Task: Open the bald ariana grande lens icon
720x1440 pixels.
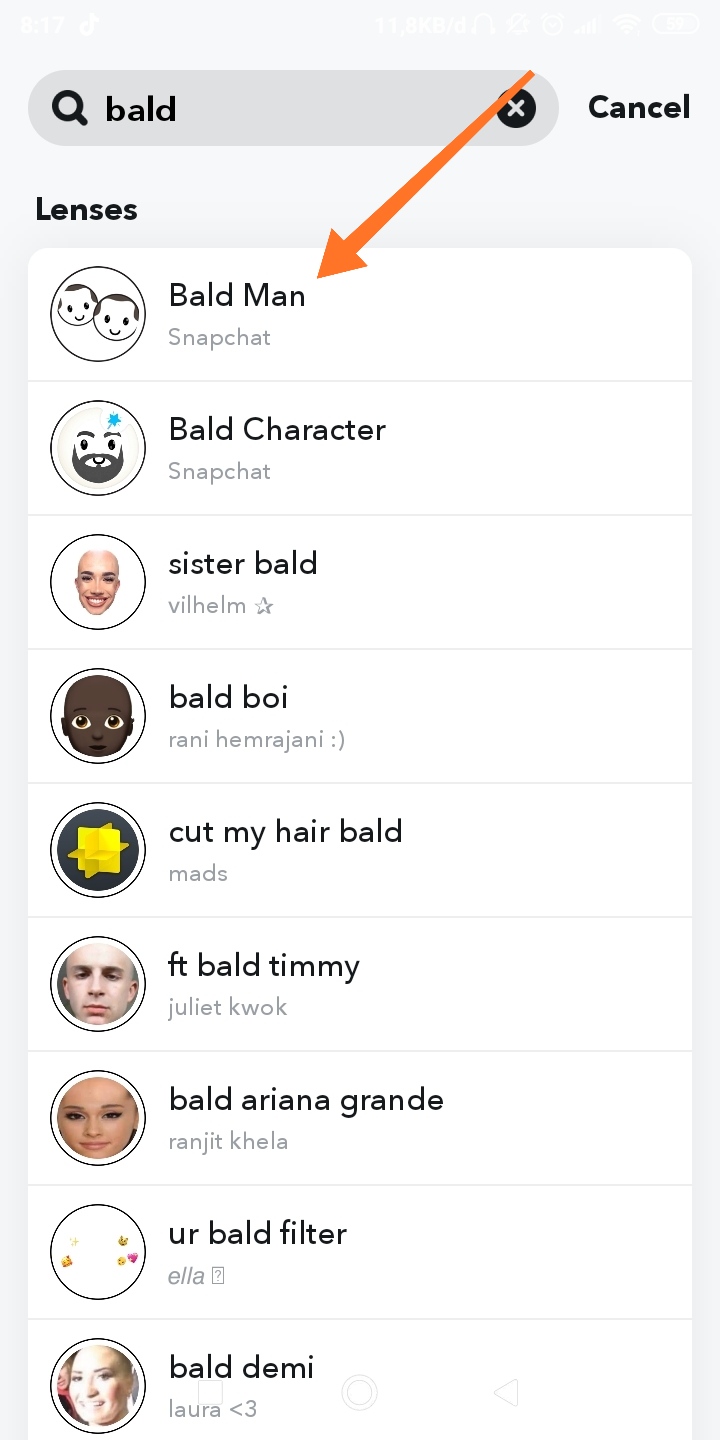Action: (97, 1117)
